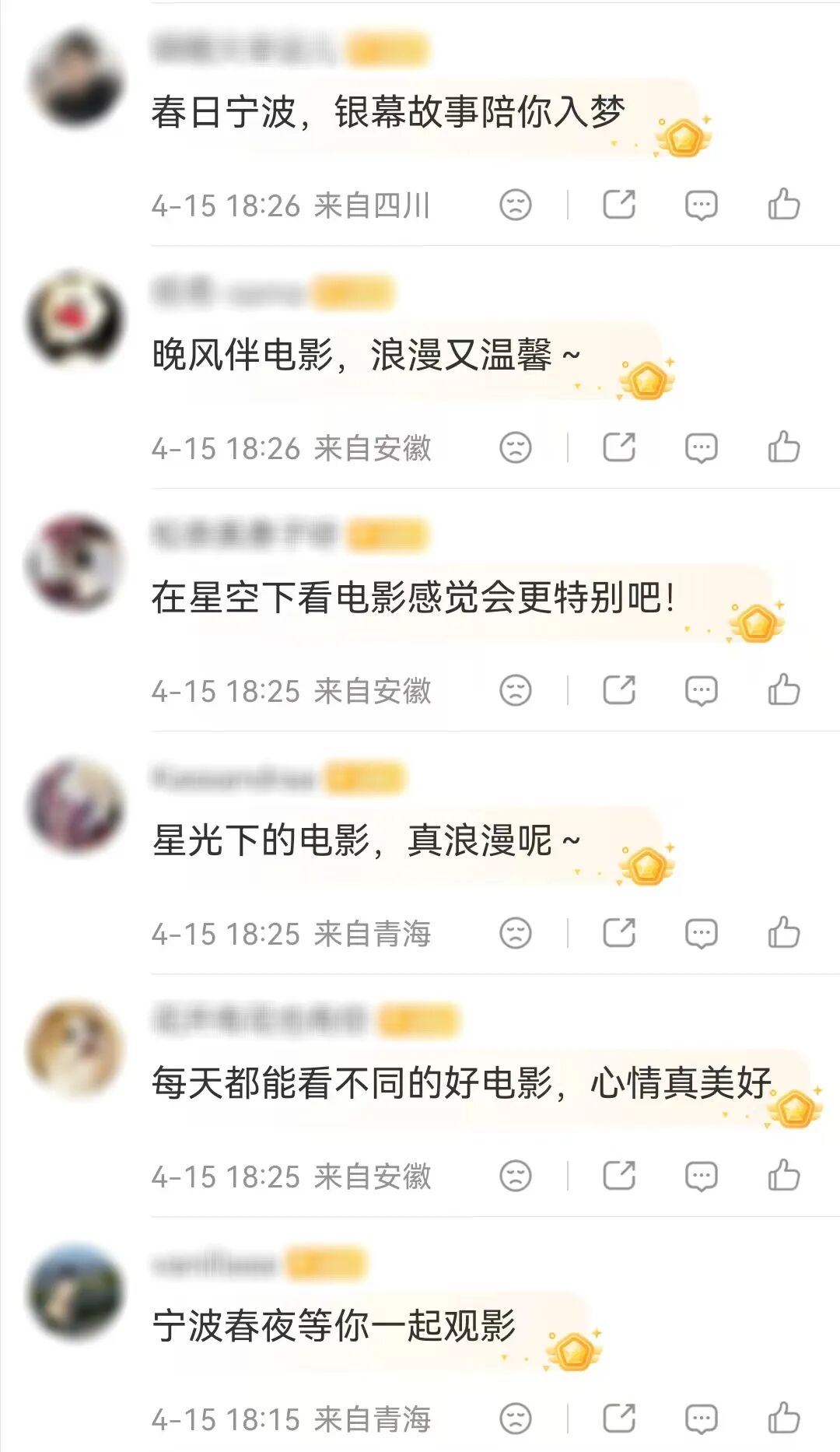Reply to the comment 在星空下看电影感觉会更特别吧
The image size is (840, 1452).
tap(701, 691)
